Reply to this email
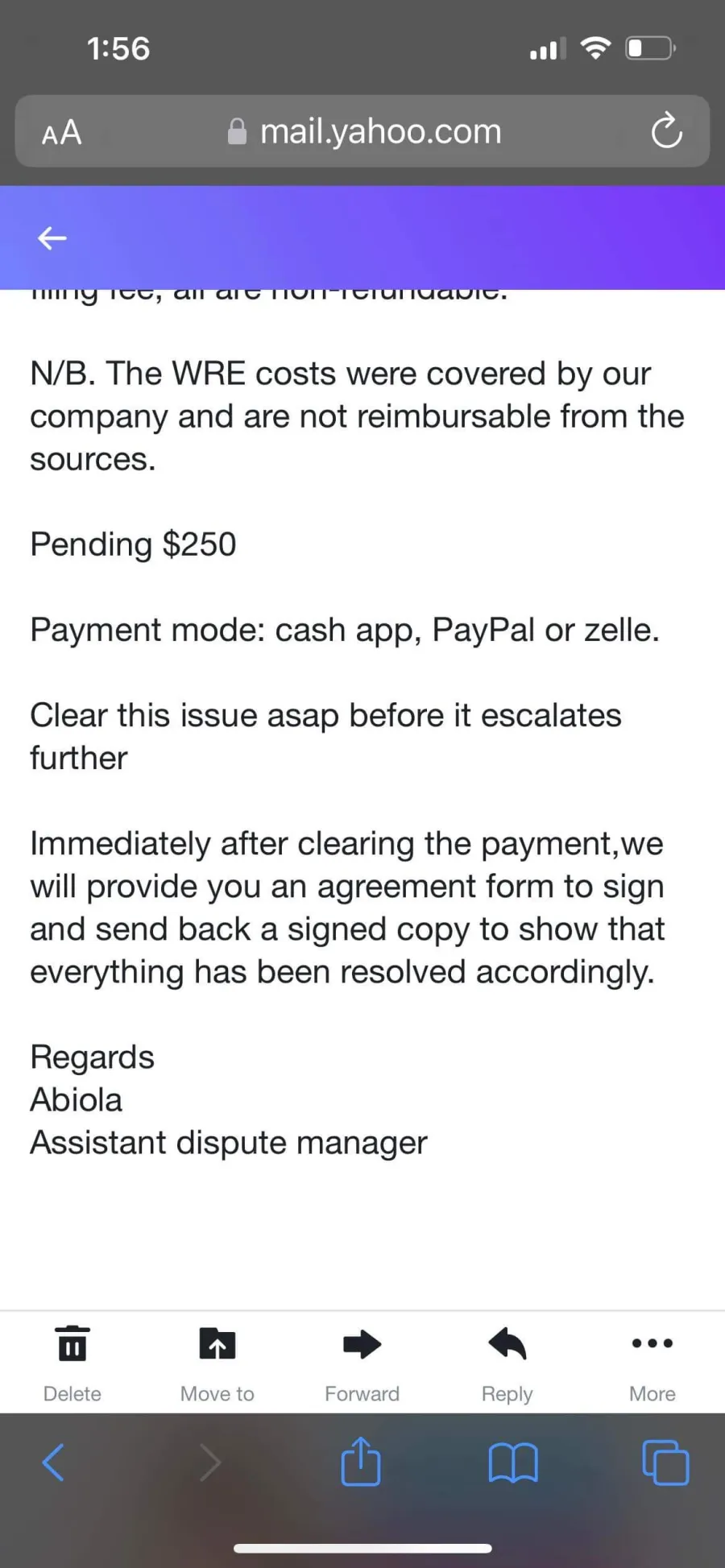Viewport: 725px width, 1568px height. click(507, 1362)
